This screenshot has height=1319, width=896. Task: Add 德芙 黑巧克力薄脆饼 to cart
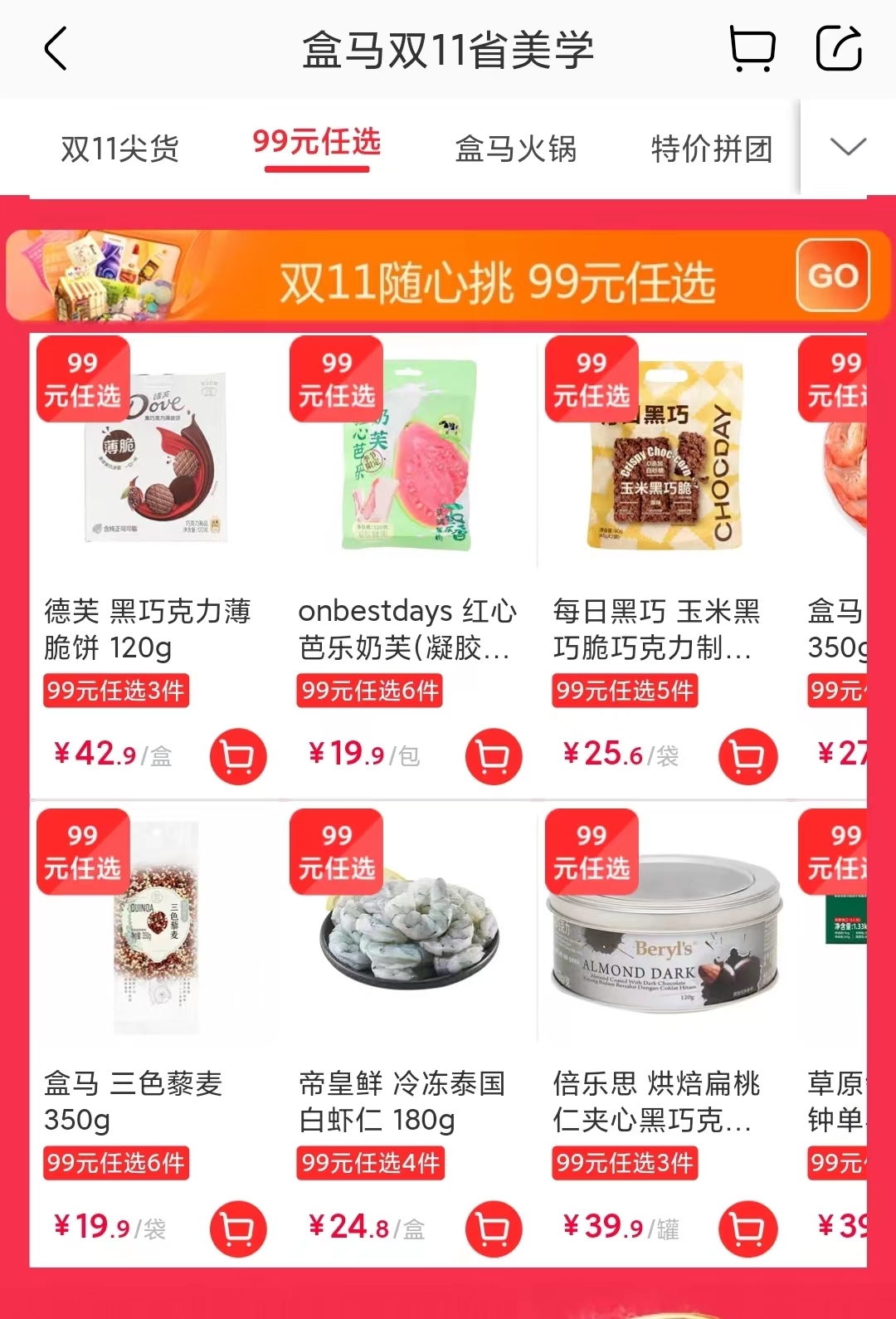[x=238, y=756]
